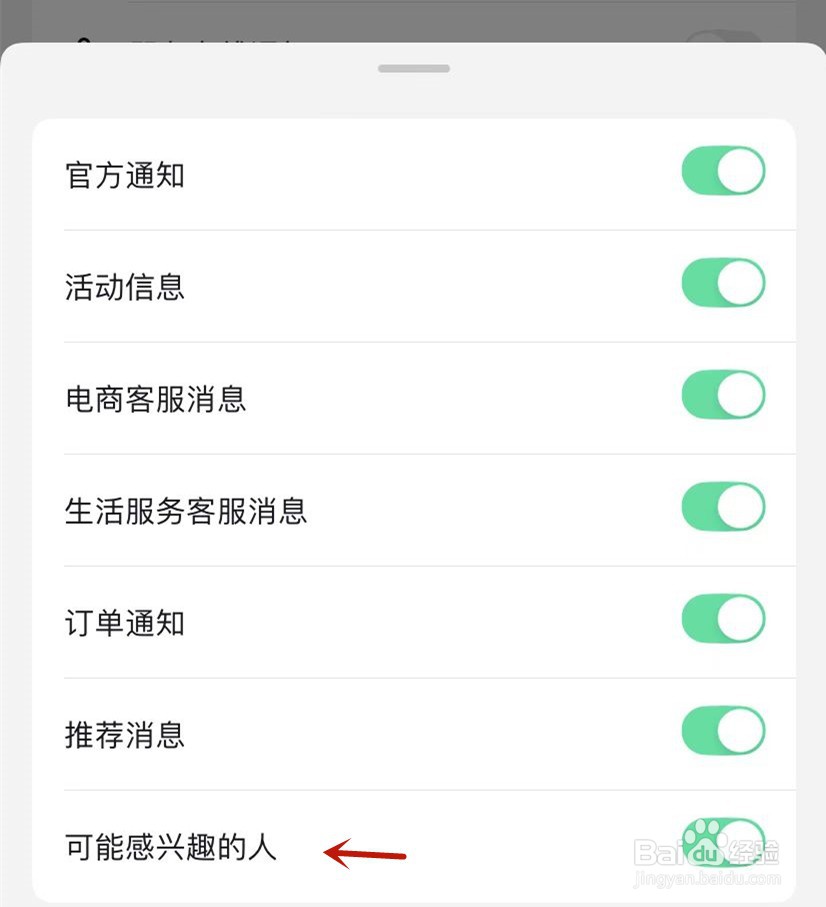The width and height of the screenshot is (826, 907).
Task: Select the 活动信息 text label
Action: click(x=124, y=287)
